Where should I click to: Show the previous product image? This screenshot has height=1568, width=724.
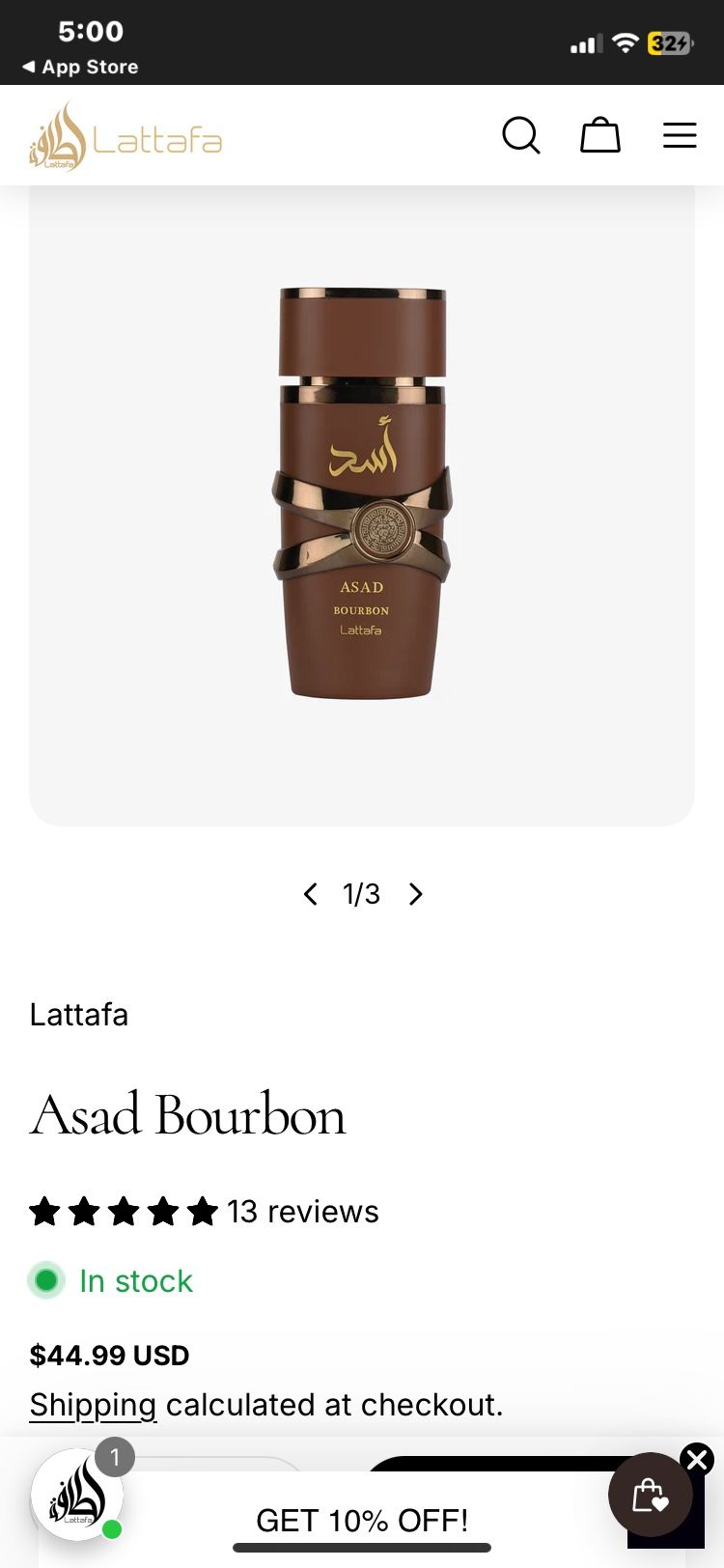[x=310, y=894]
